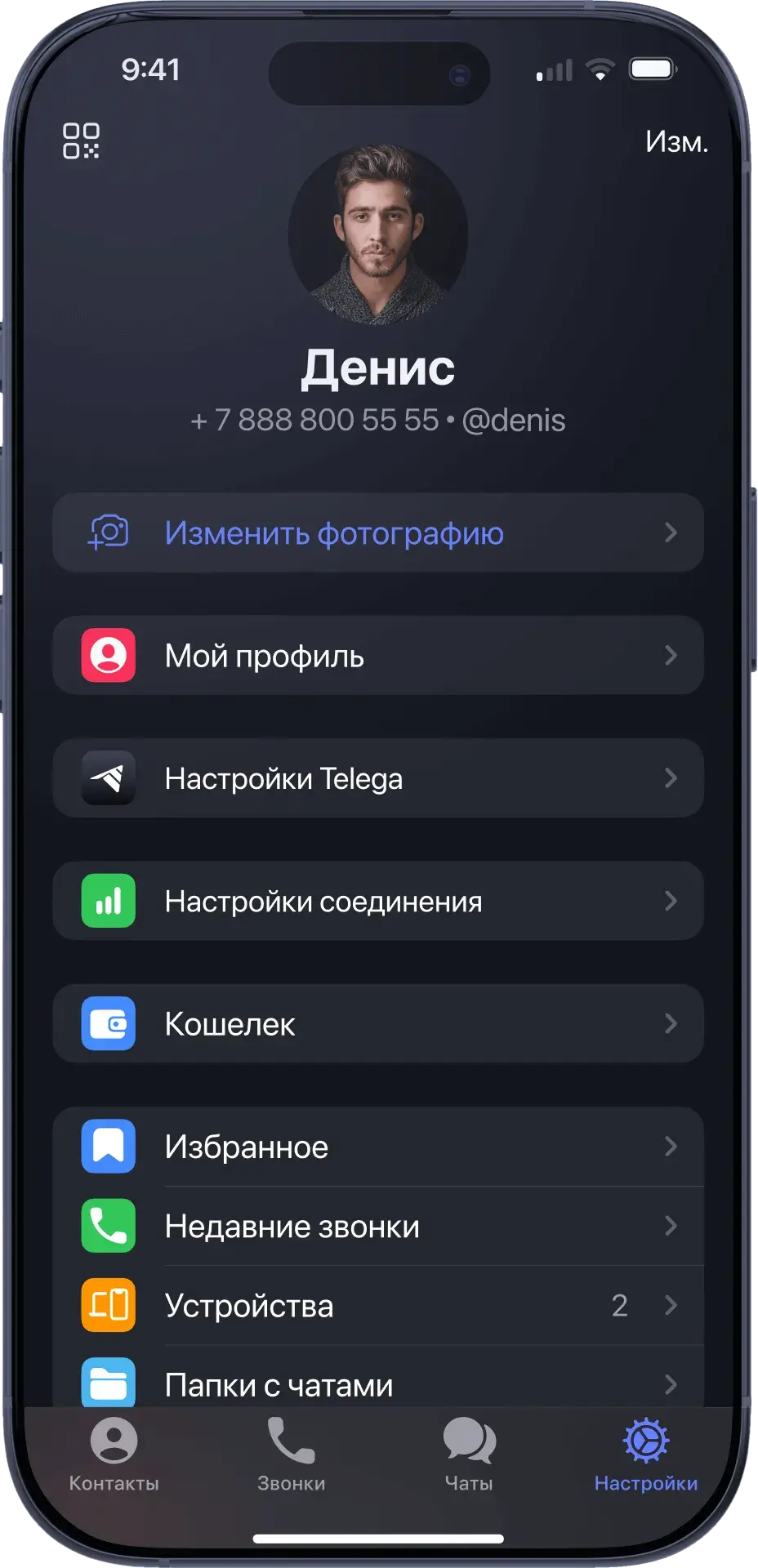Open Избранное
The height and width of the screenshot is (1568, 758).
[x=377, y=1146]
